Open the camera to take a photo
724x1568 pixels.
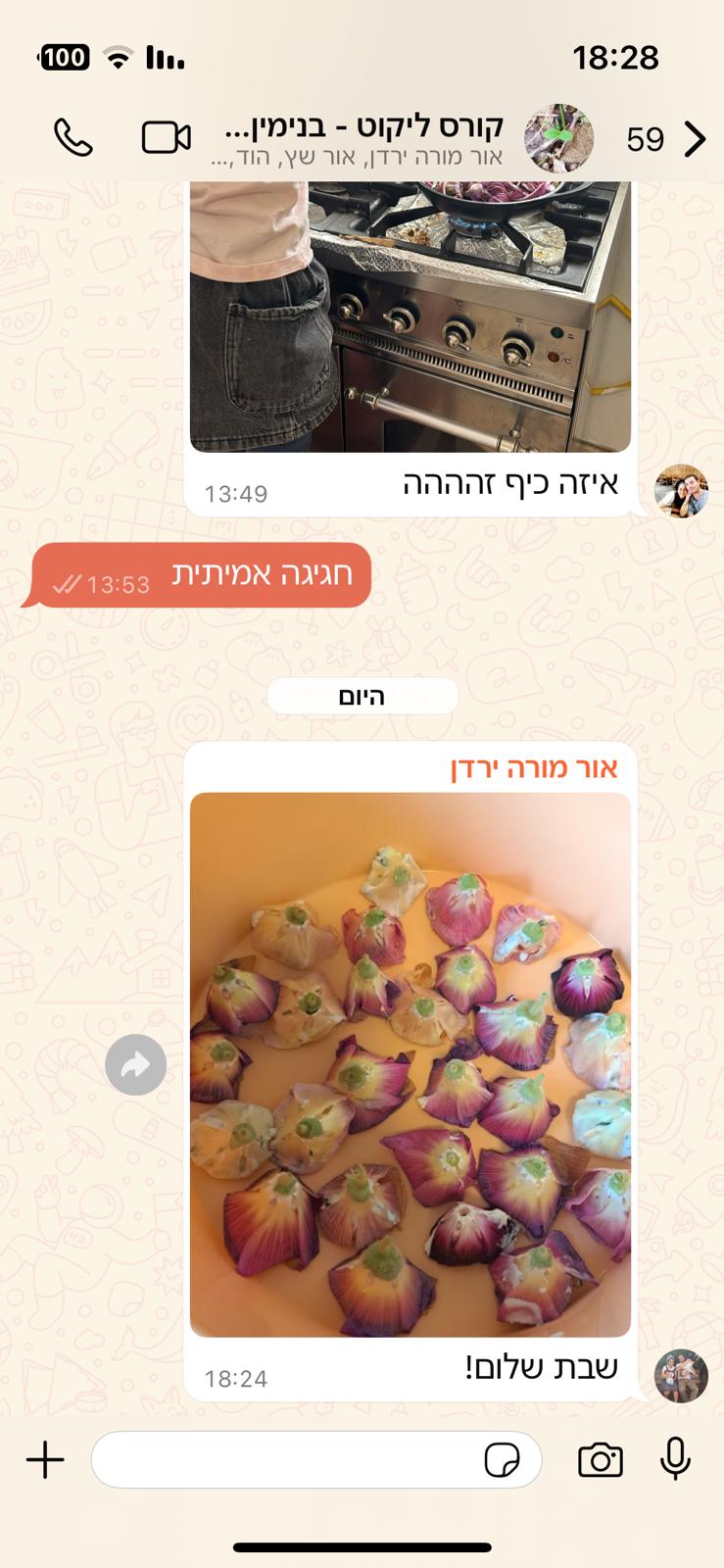[x=600, y=1460]
